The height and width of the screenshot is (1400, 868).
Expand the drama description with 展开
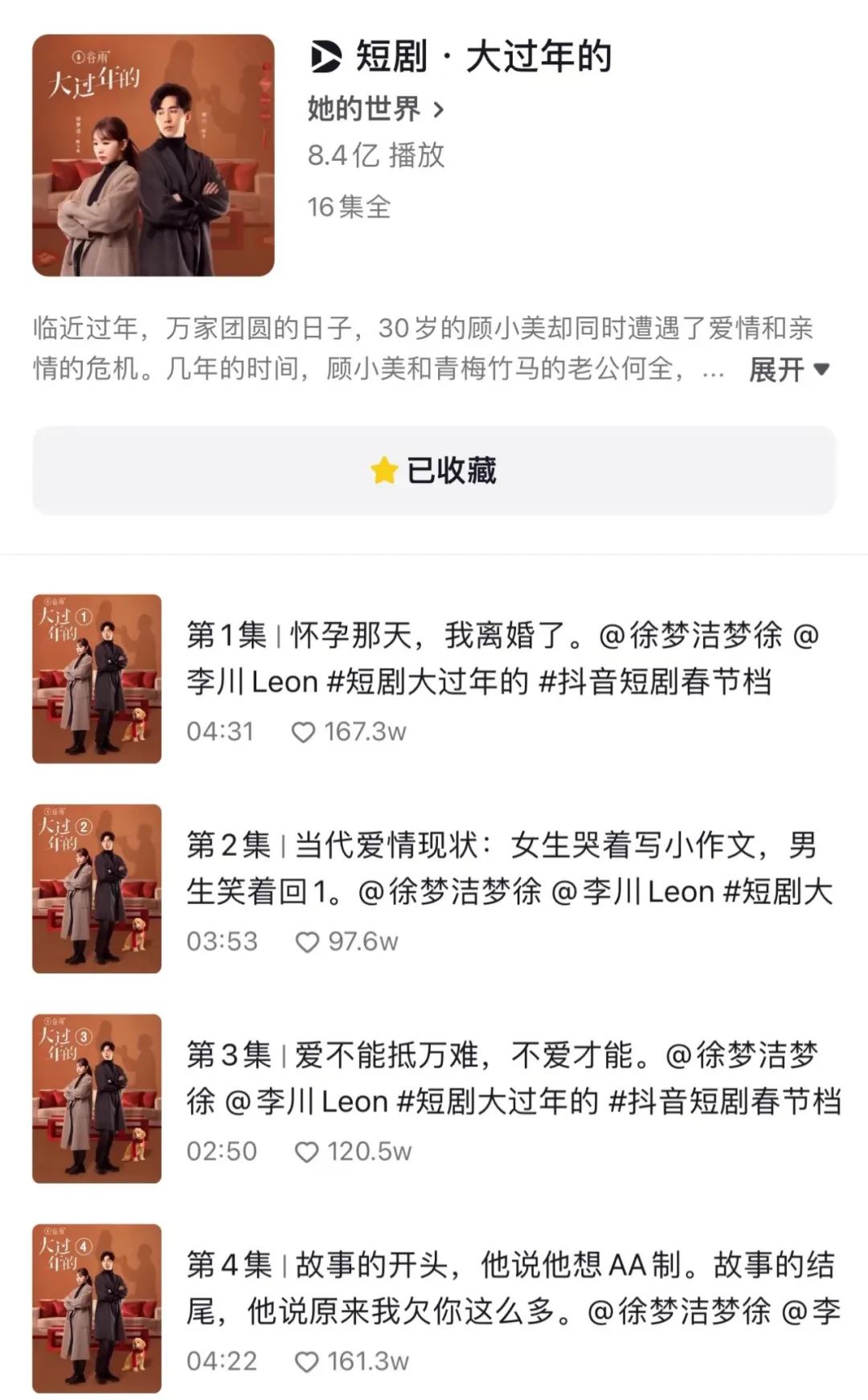(788, 370)
